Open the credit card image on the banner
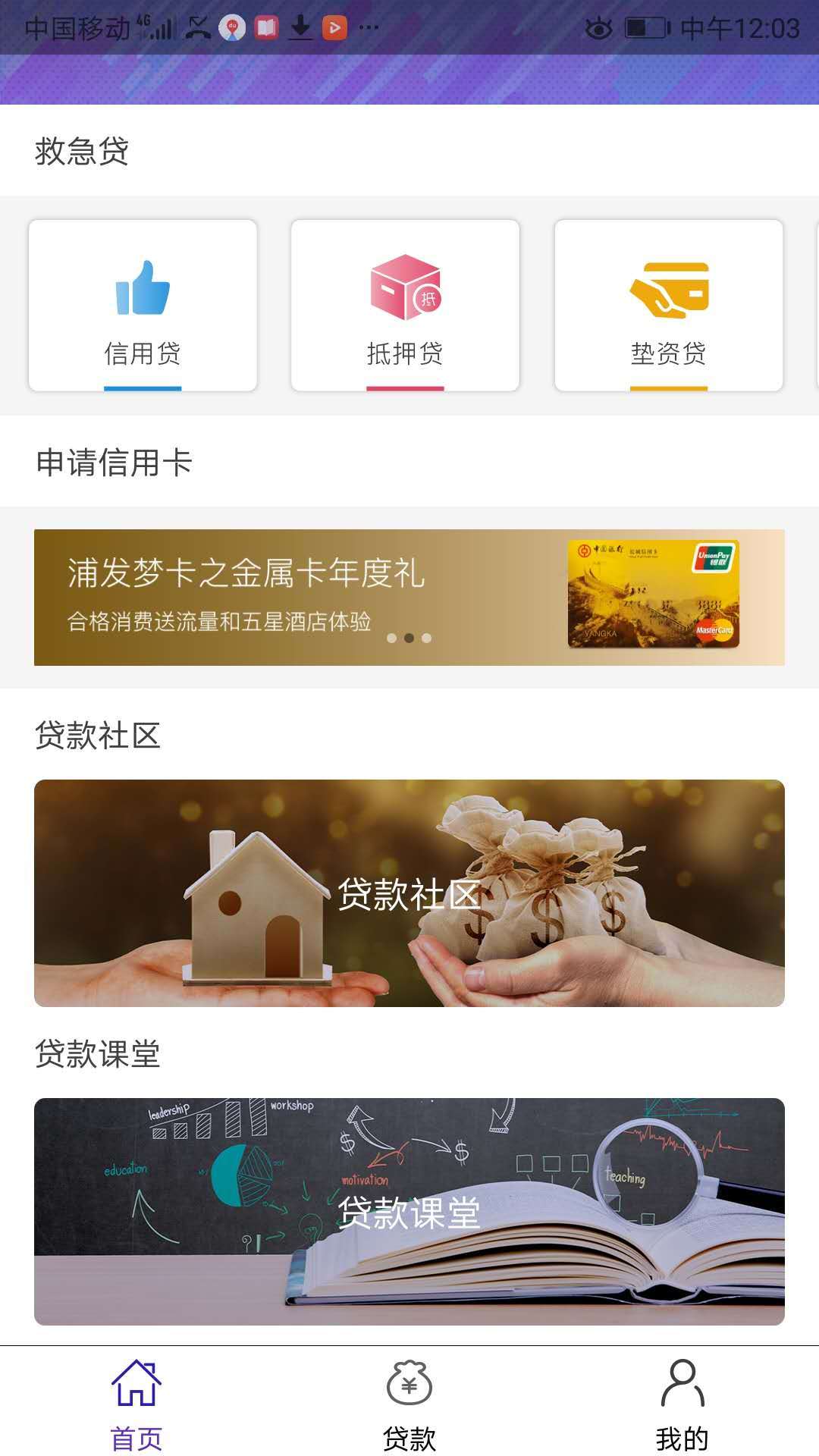This screenshot has height=1456, width=819. [x=657, y=595]
